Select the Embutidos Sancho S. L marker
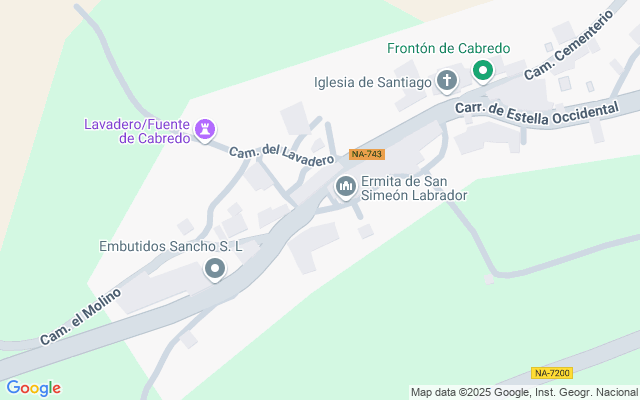The width and height of the screenshot is (640, 400). (214, 267)
